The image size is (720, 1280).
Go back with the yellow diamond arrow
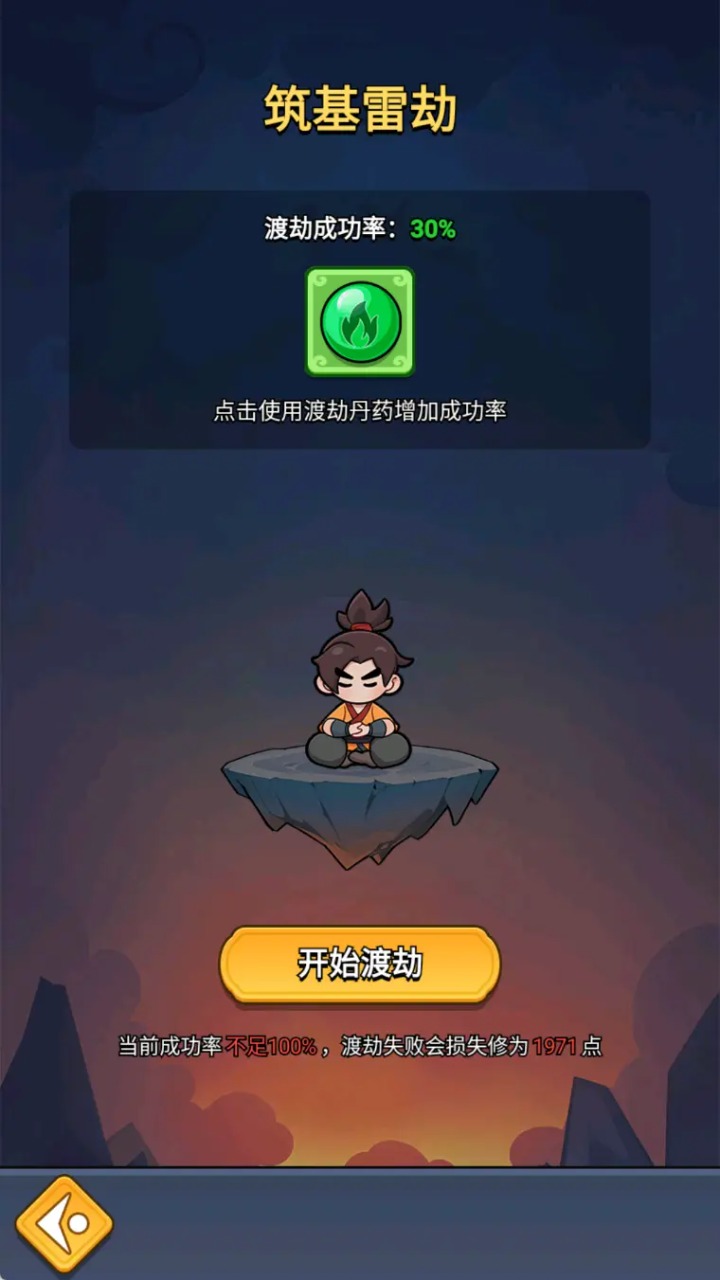click(x=64, y=1224)
